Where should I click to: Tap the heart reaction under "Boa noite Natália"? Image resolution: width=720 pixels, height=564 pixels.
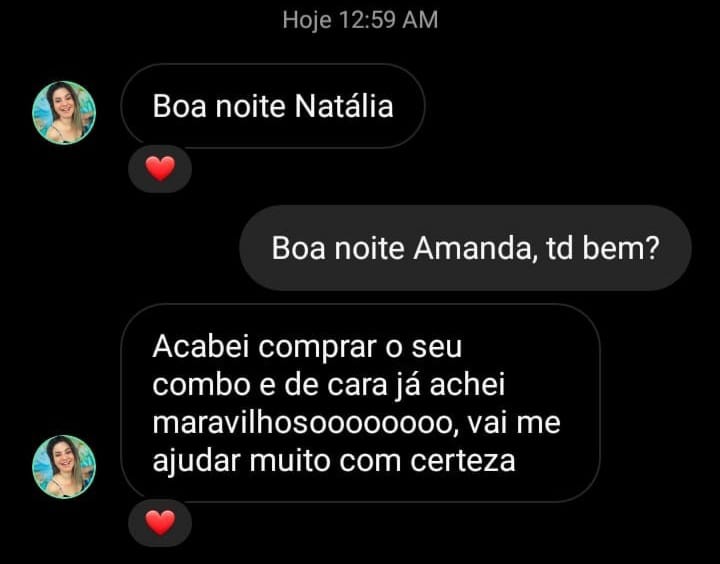(160, 169)
